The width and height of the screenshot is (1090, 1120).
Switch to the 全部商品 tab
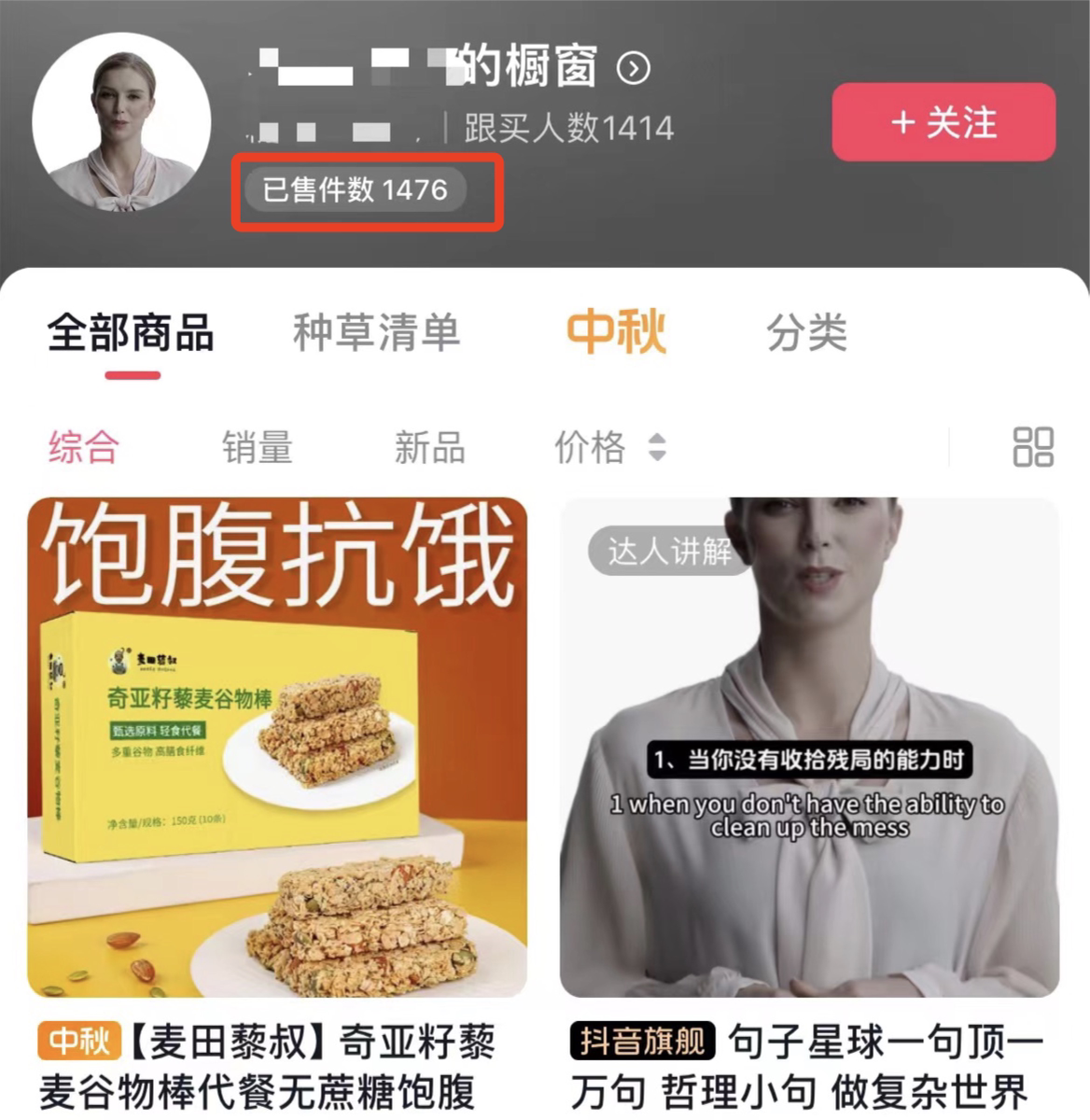[131, 333]
